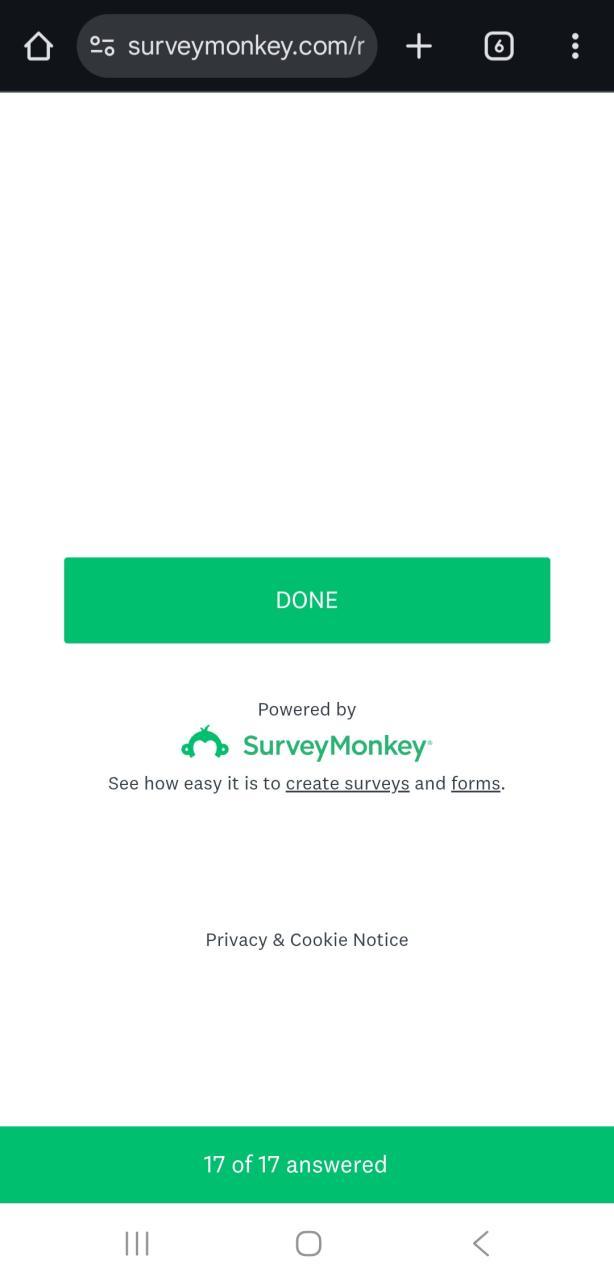Submit the survey with the DONE button

tap(306, 600)
